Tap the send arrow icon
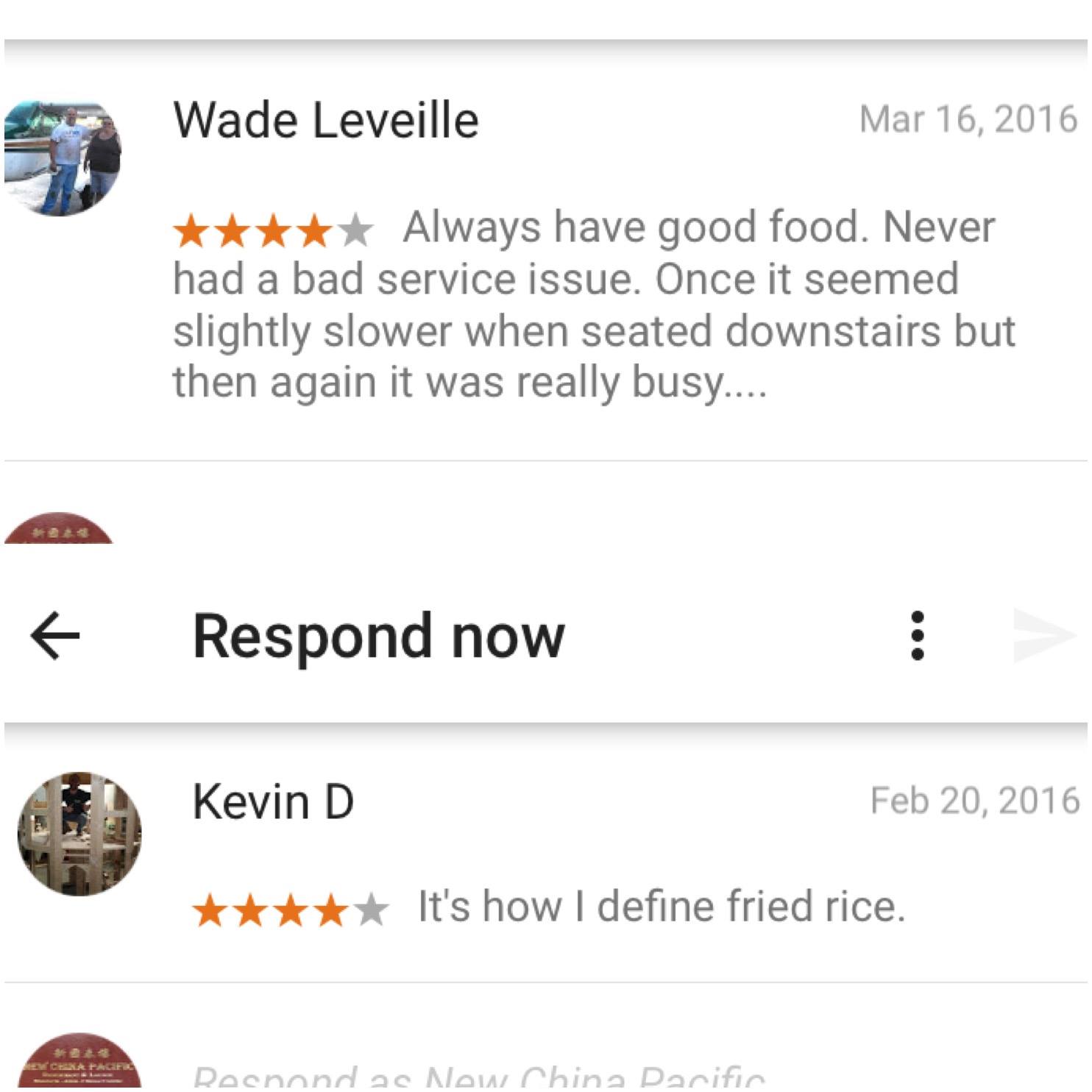 (x=1043, y=636)
